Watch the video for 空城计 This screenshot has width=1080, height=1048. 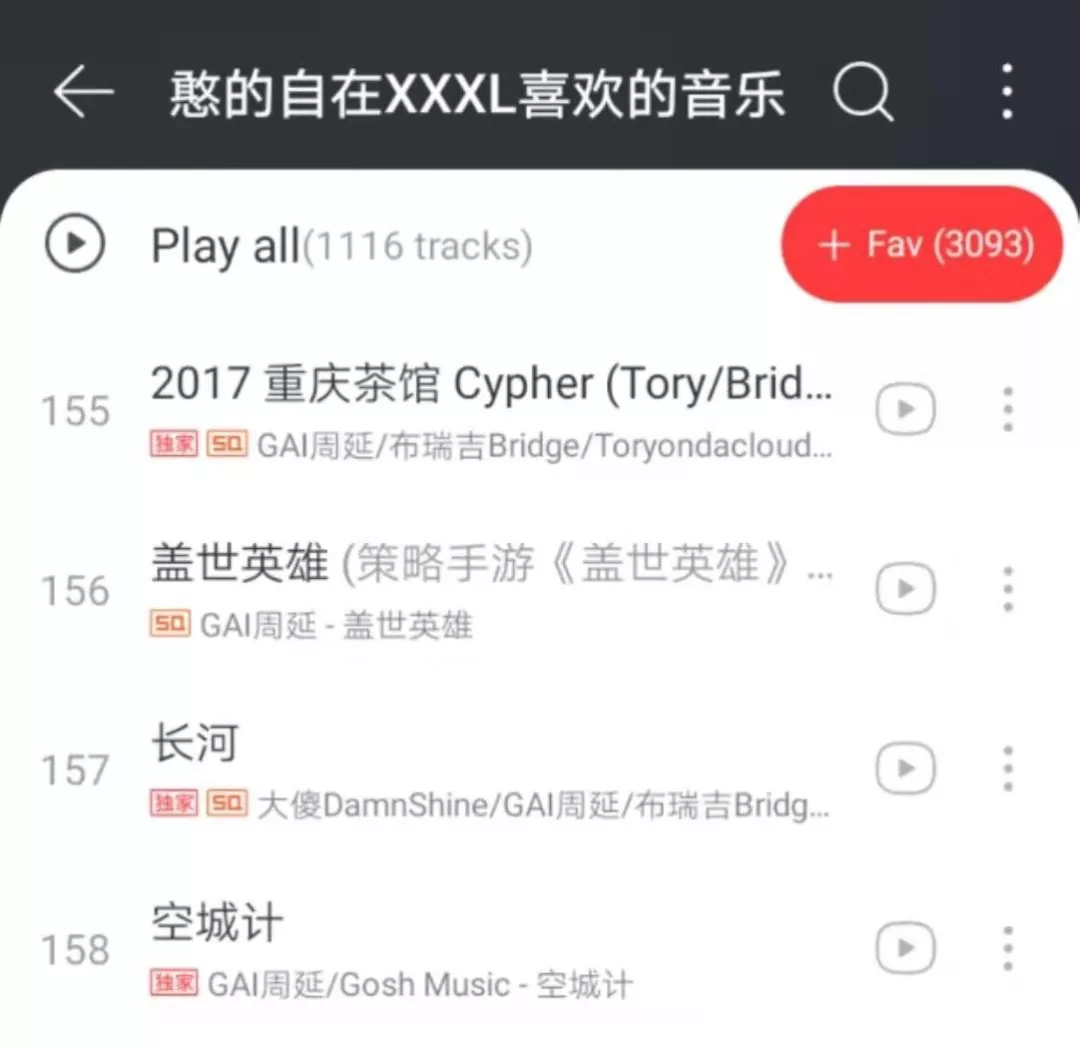coord(906,948)
